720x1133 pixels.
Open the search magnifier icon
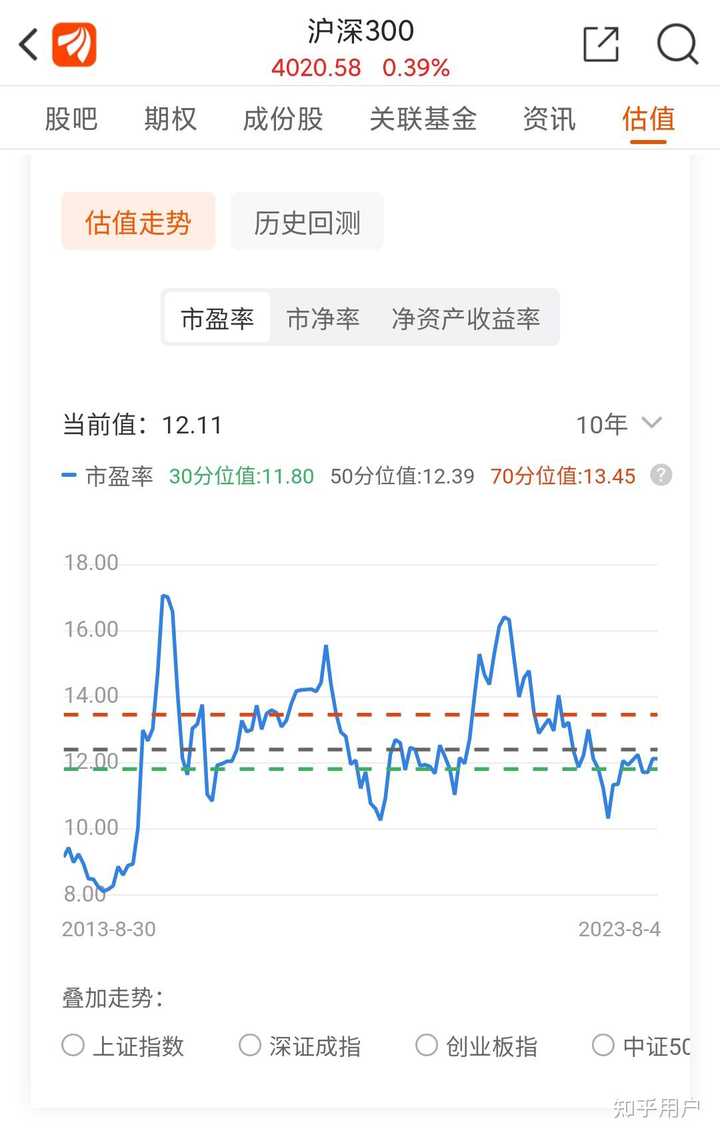(678, 45)
